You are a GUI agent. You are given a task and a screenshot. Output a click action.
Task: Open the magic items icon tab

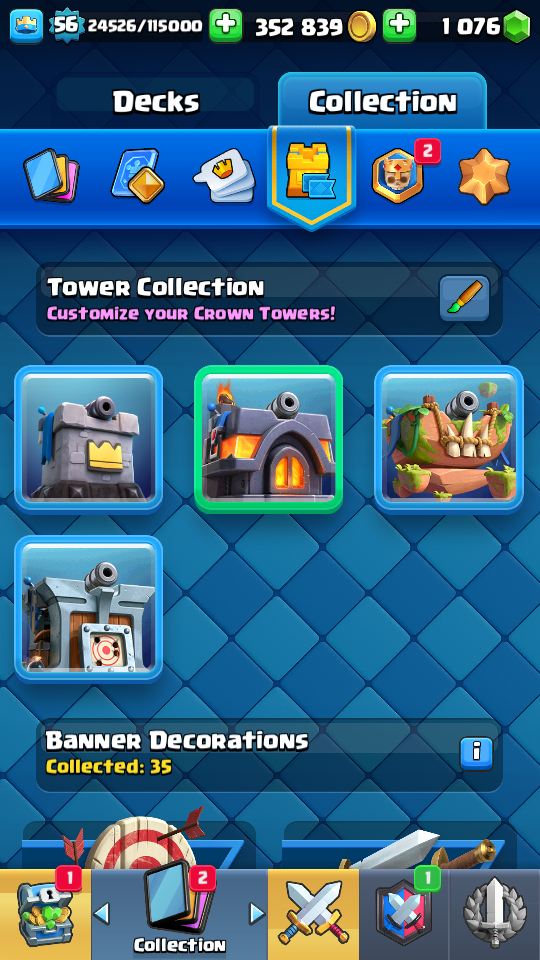point(137,175)
